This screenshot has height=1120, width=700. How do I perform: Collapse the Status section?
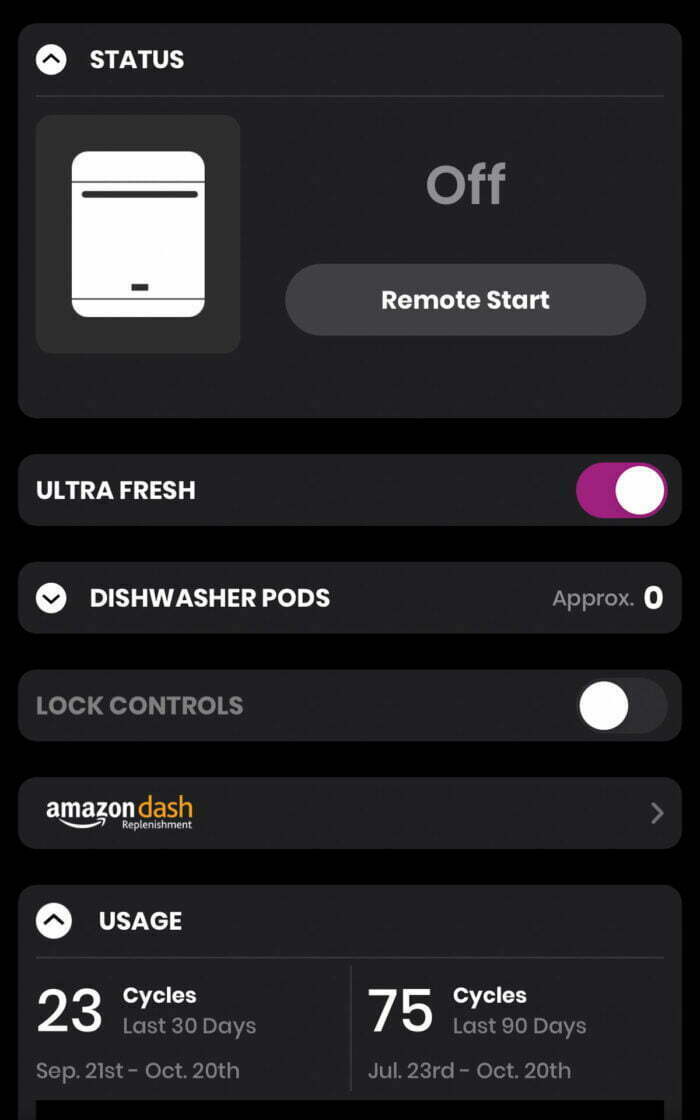(x=51, y=60)
